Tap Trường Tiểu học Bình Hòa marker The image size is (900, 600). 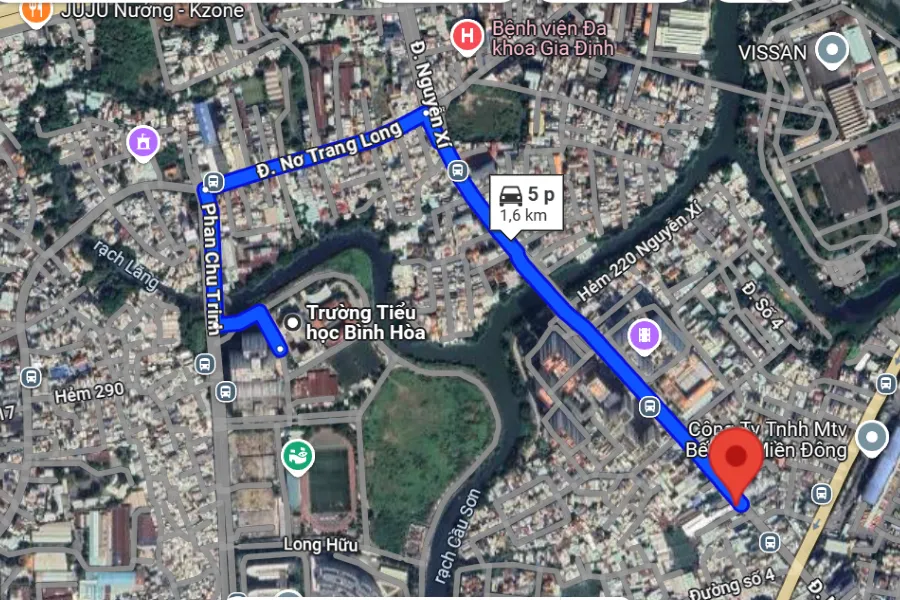[x=292, y=323]
